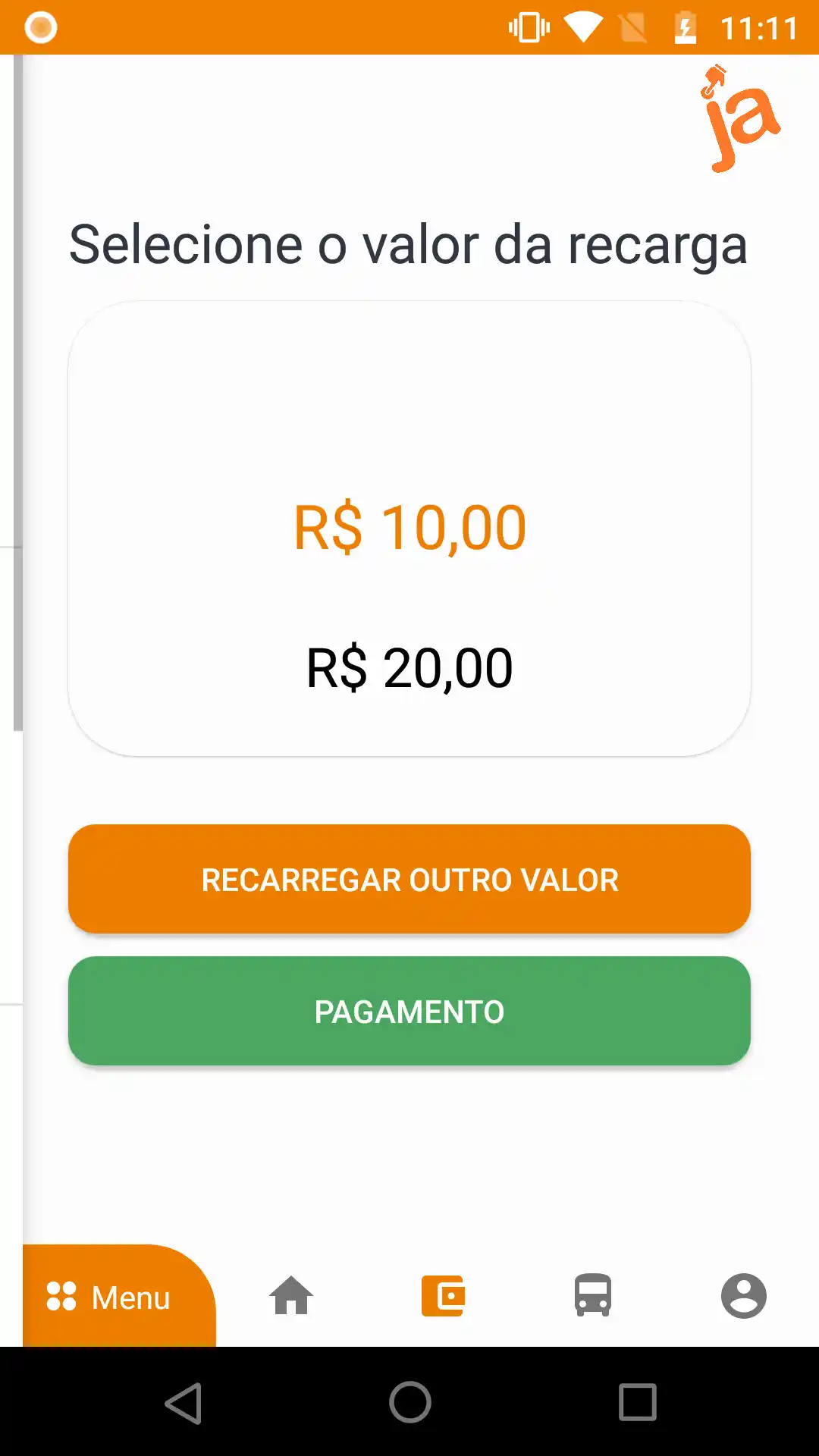Select the R$ 20,00 recharge value
This screenshot has width=819, height=1456.
click(x=409, y=667)
